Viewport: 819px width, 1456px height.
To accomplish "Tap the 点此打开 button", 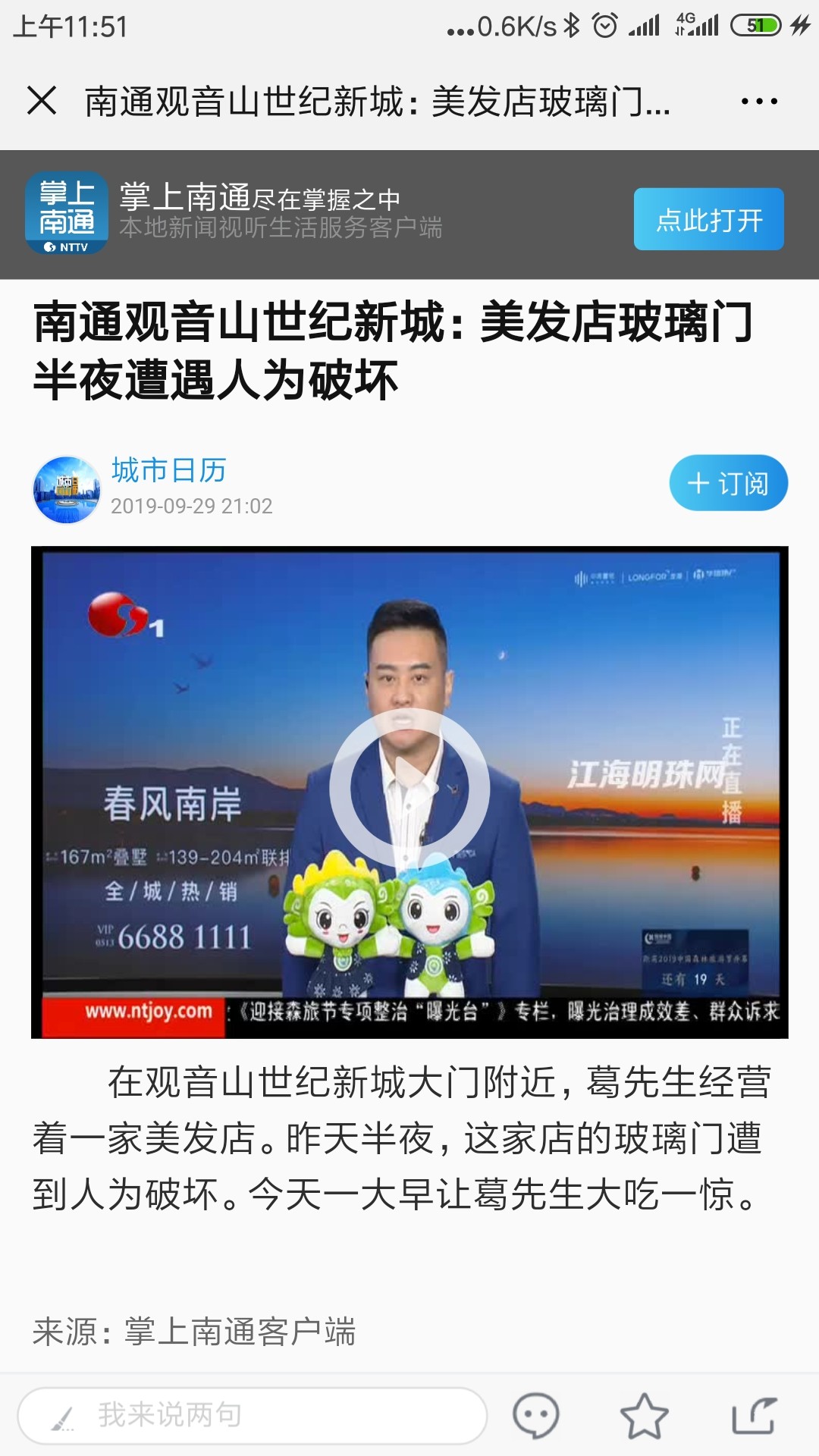I will click(x=708, y=219).
